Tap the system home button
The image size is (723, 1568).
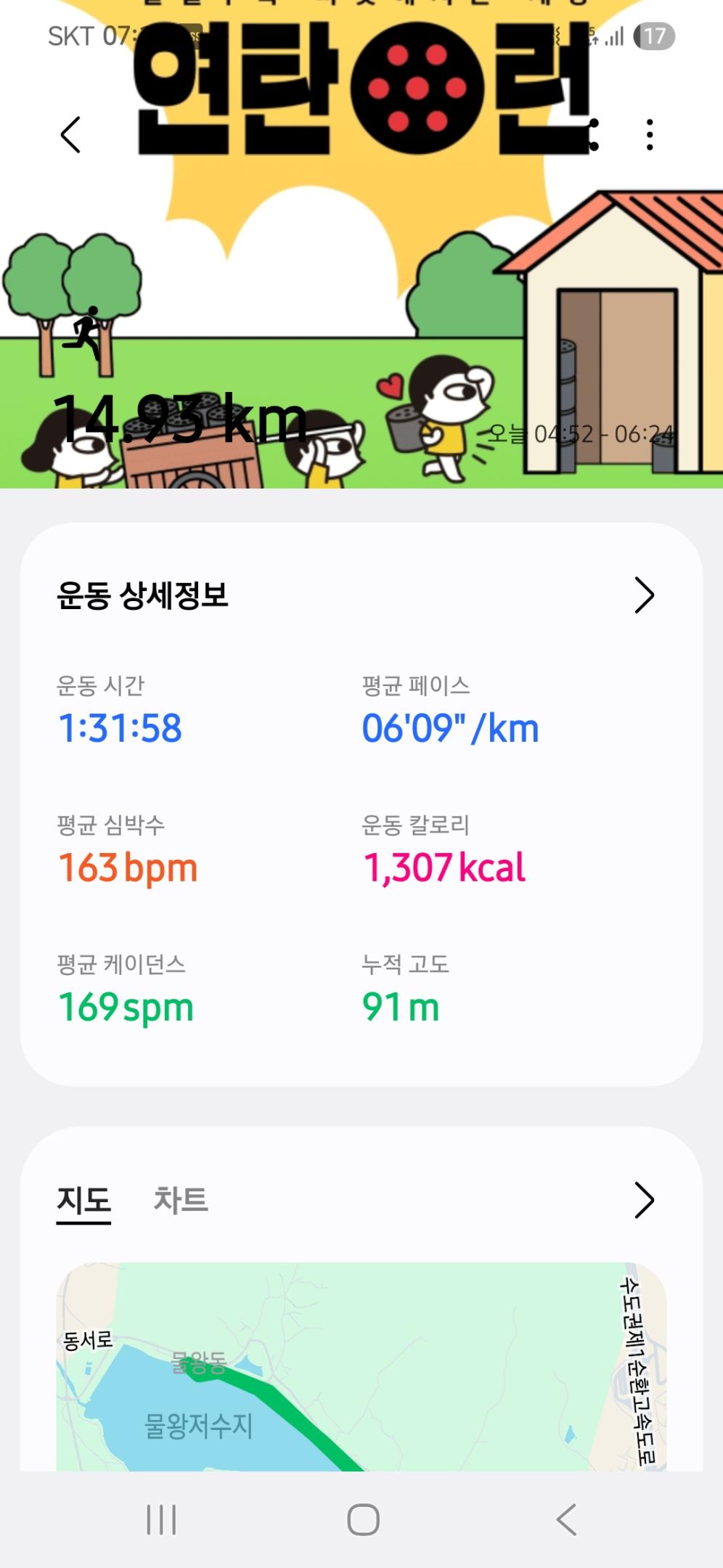(x=363, y=1519)
